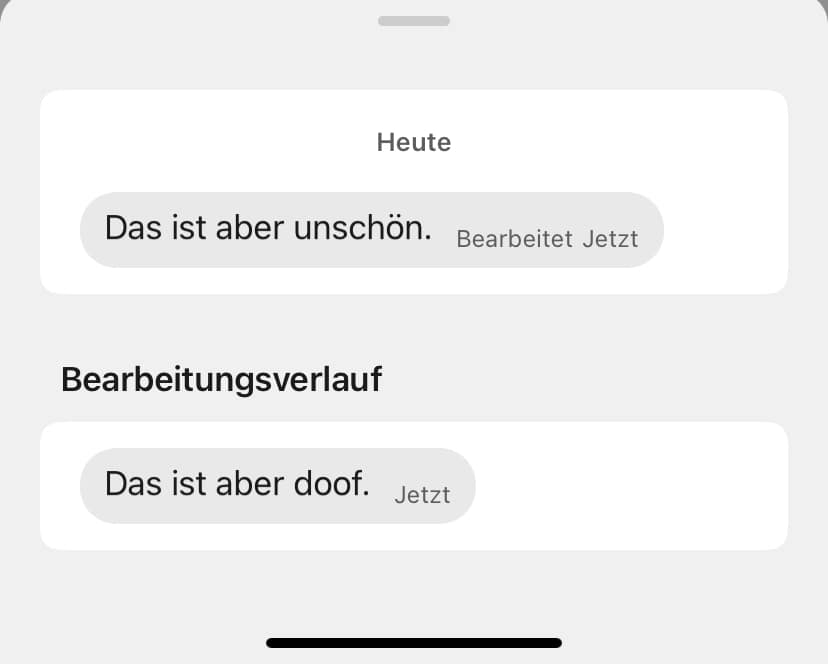Tap the sheet grabber handle at top
The width and height of the screenshot is (828, 664).
[x=413, y=21]
